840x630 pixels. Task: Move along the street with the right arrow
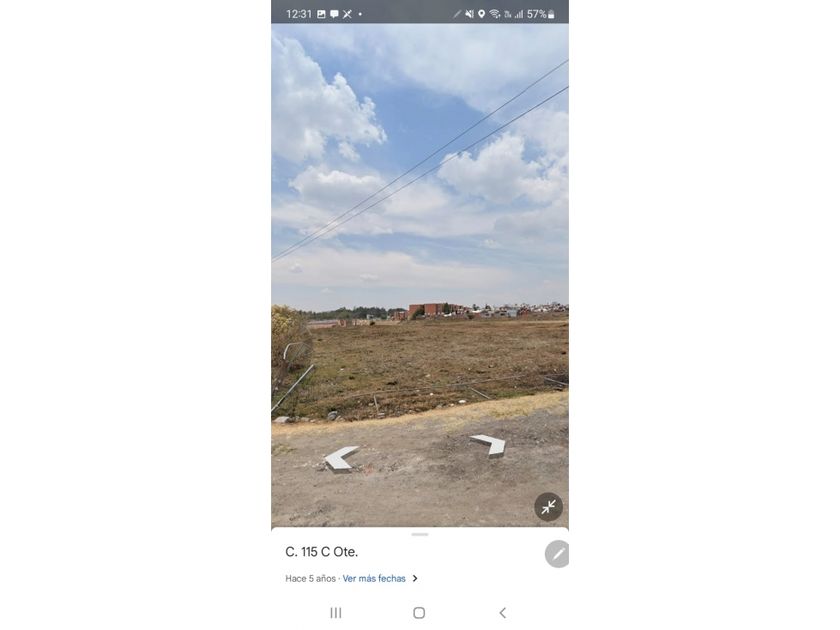(489, 443)
